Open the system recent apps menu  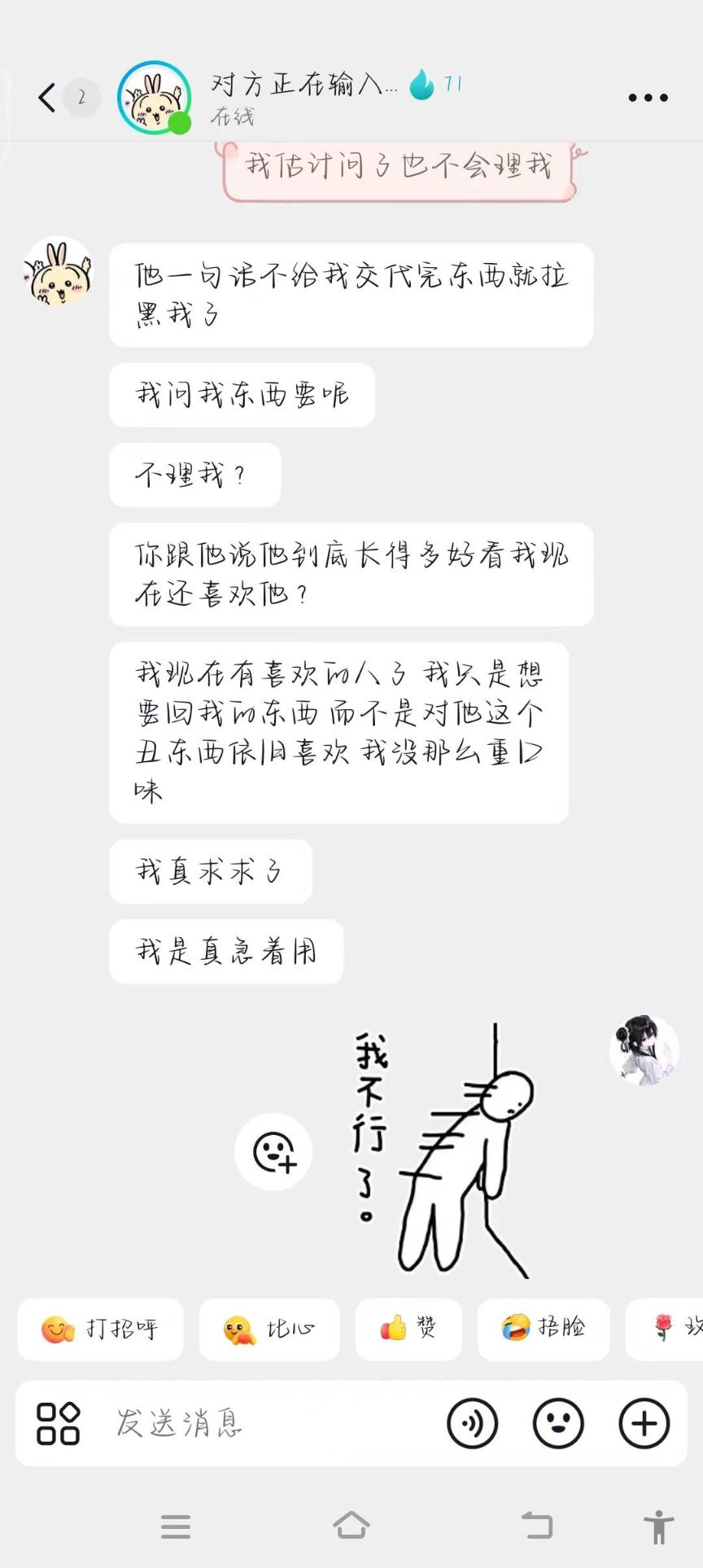tap(176, 1526)
